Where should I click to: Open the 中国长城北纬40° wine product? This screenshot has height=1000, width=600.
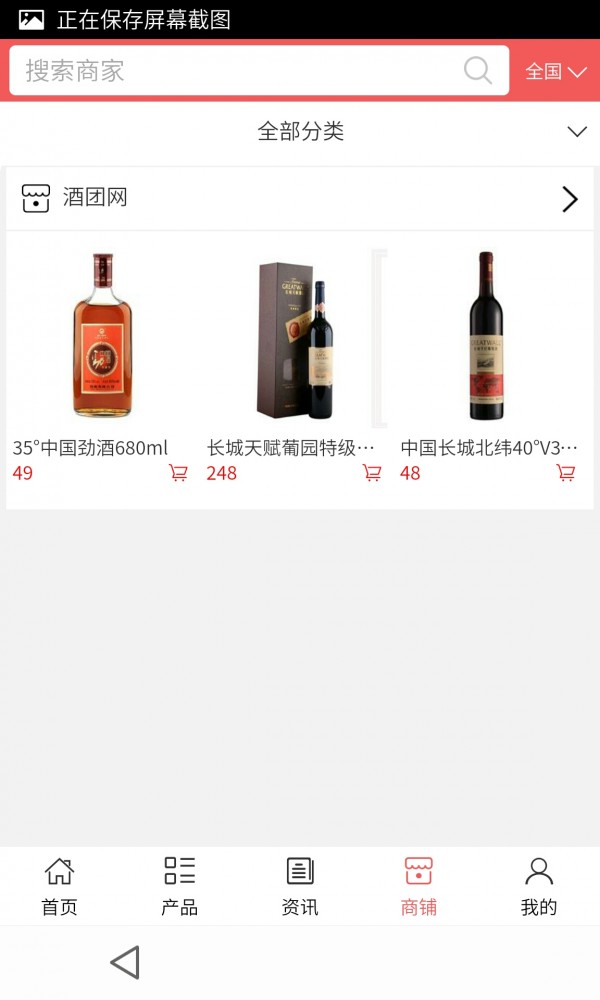click(x=488, y=335)
